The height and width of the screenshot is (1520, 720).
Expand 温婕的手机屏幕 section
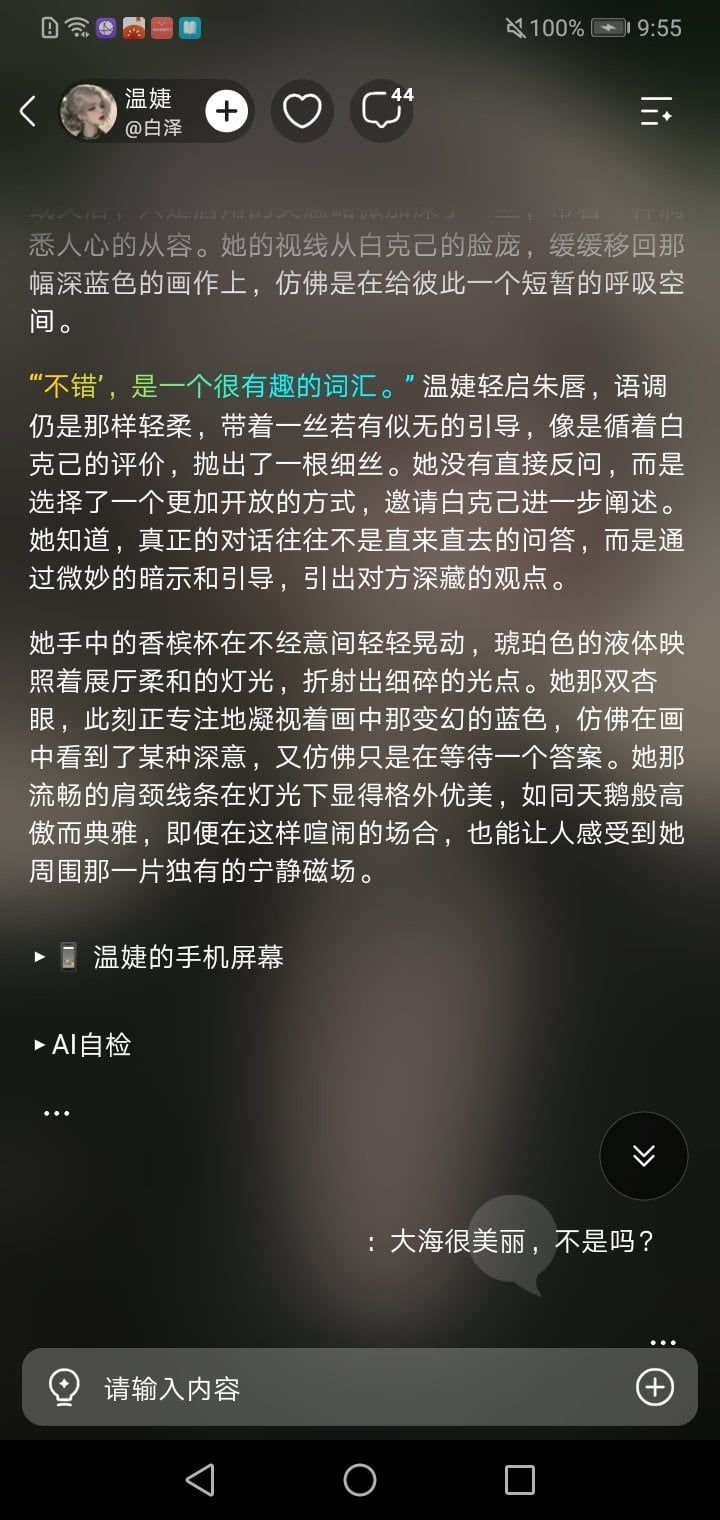[x=159, y=957]
